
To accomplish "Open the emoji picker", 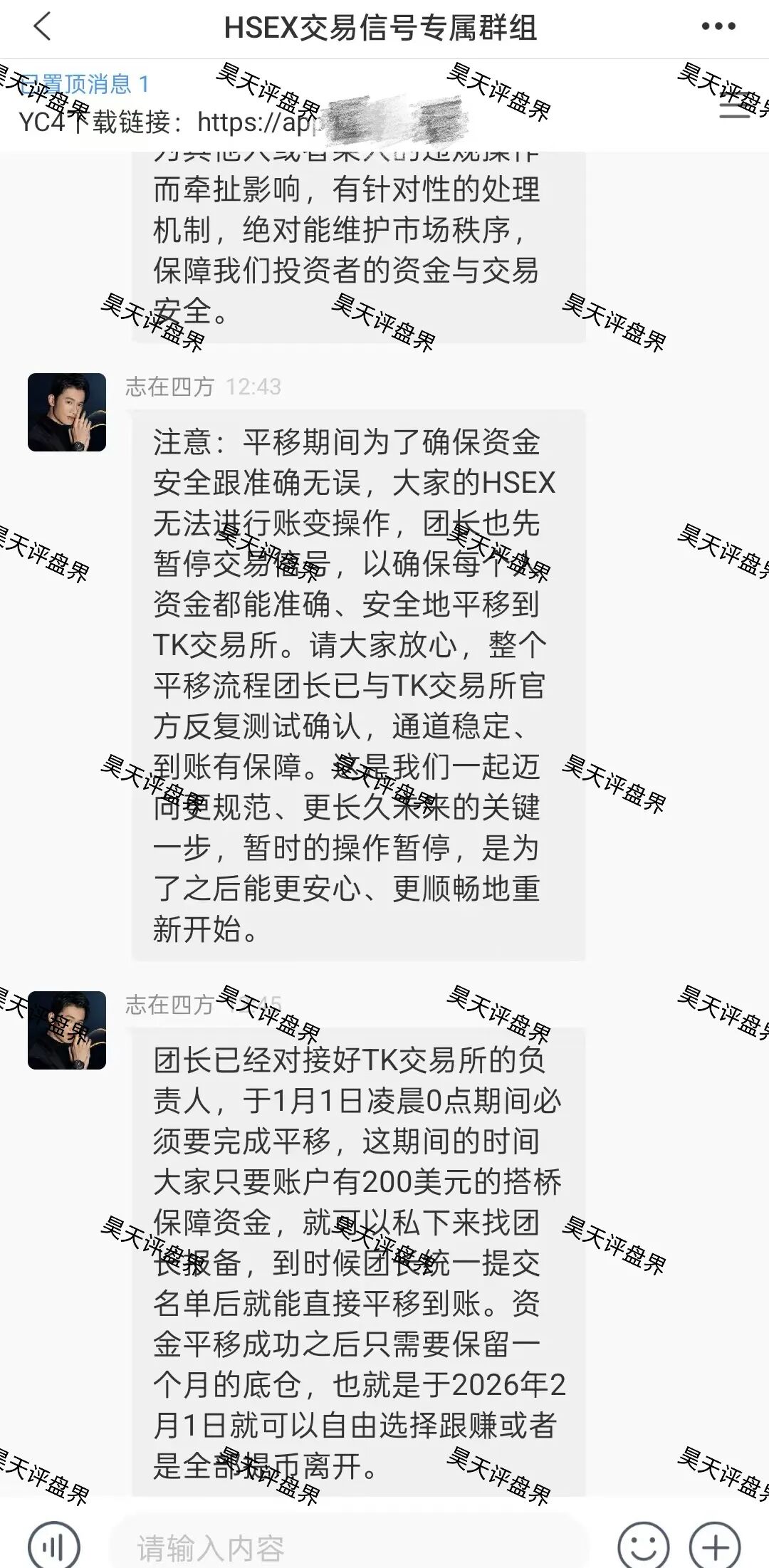I will 644,1547.
